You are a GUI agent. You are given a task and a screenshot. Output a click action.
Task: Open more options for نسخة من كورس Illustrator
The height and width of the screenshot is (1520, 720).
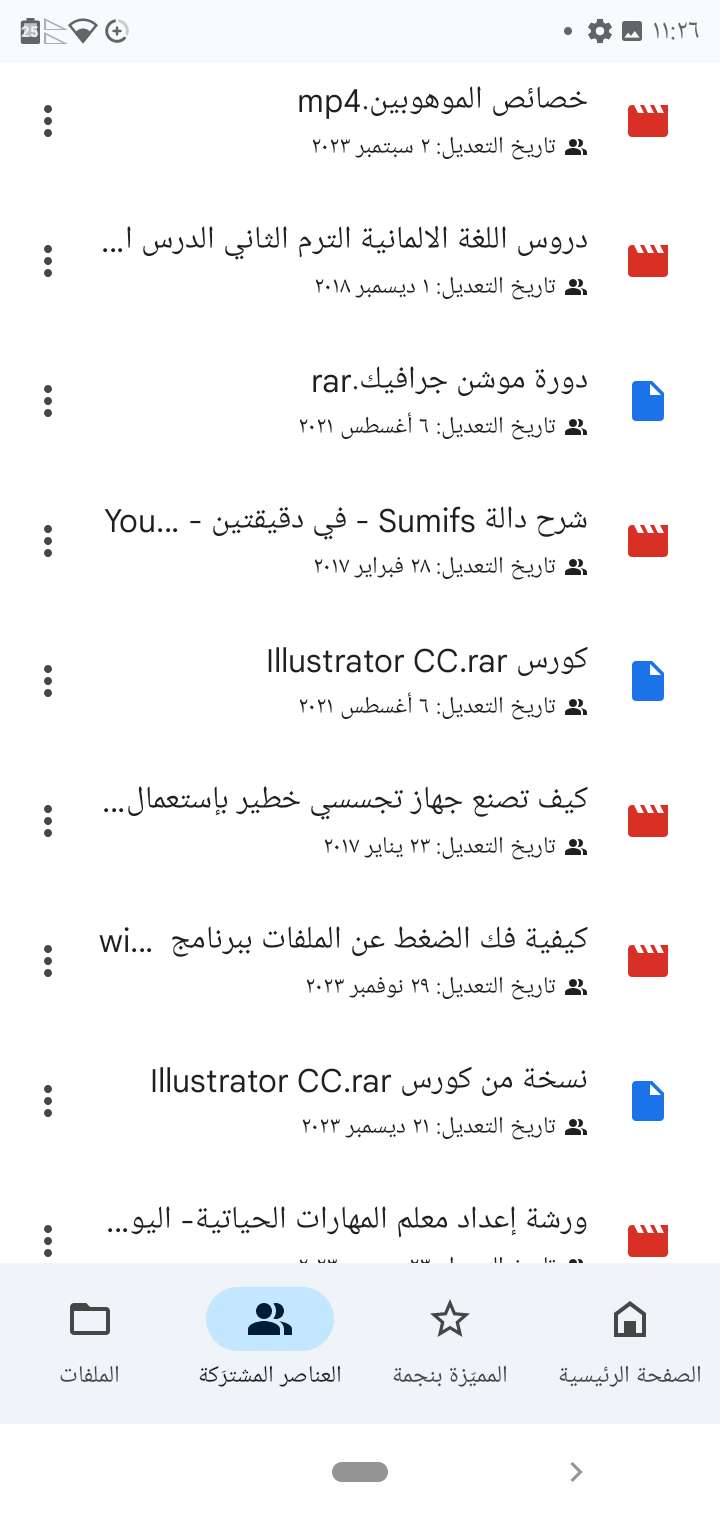(x=48, y=1101)
